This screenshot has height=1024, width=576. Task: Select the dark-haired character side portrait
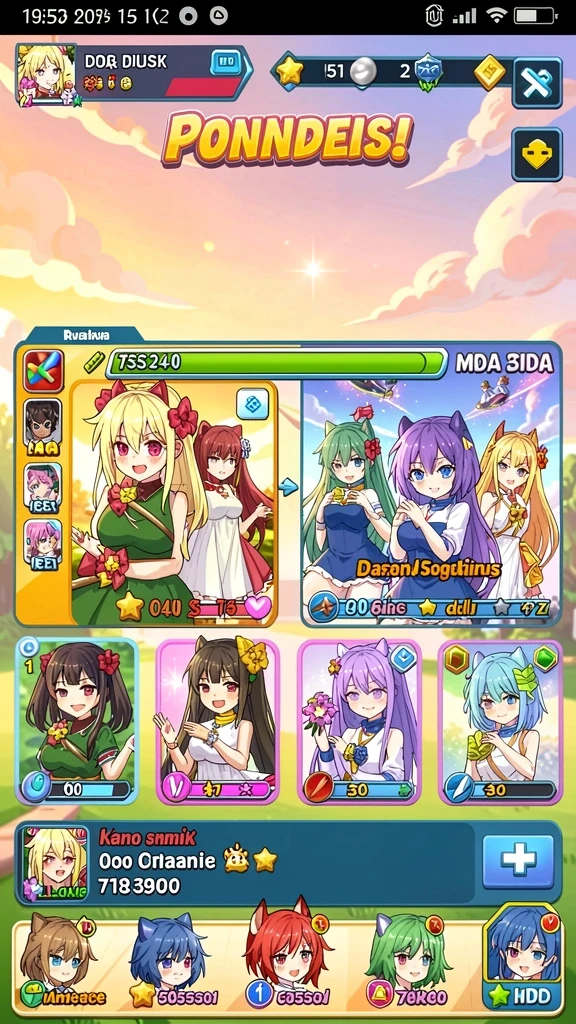tap(43, 426)
